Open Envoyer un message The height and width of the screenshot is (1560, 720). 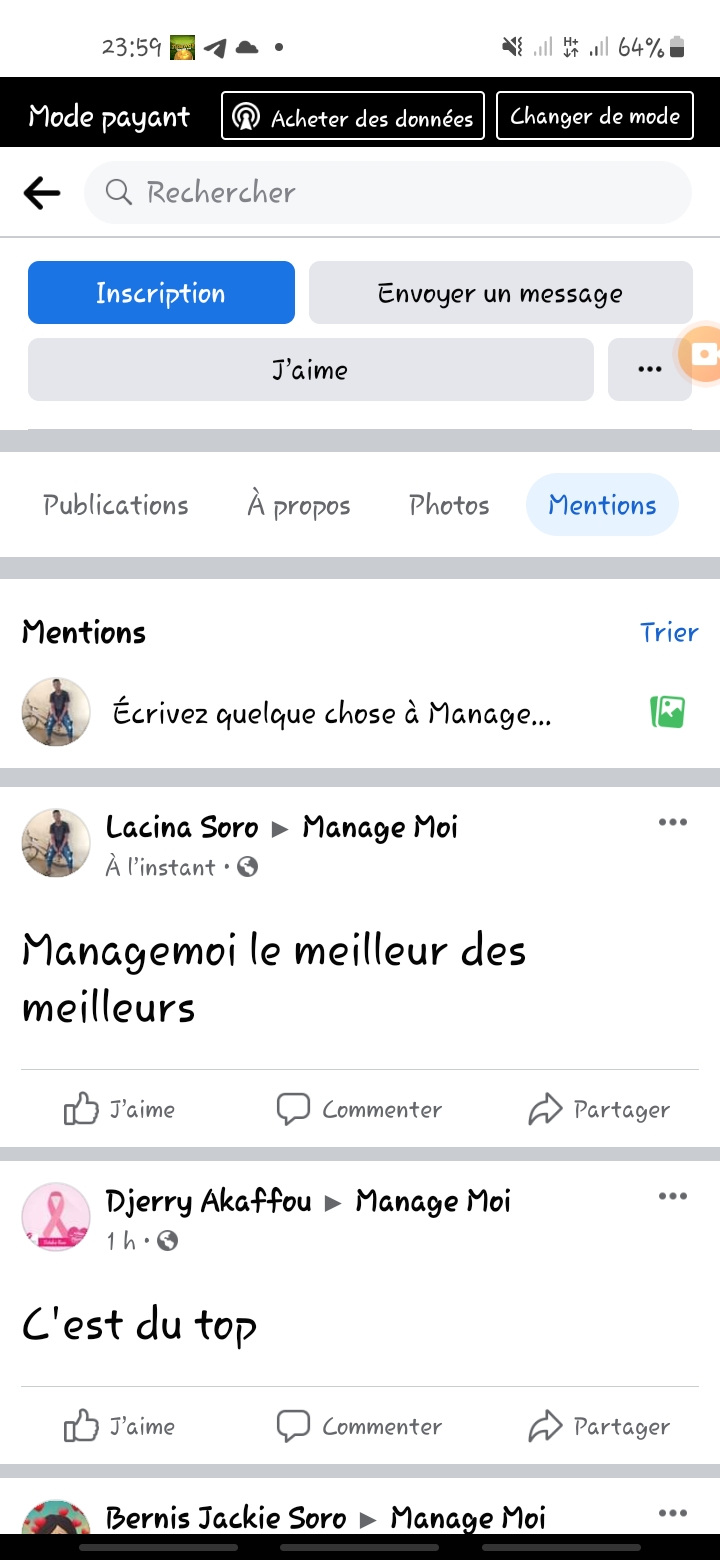tap(500, 293)
